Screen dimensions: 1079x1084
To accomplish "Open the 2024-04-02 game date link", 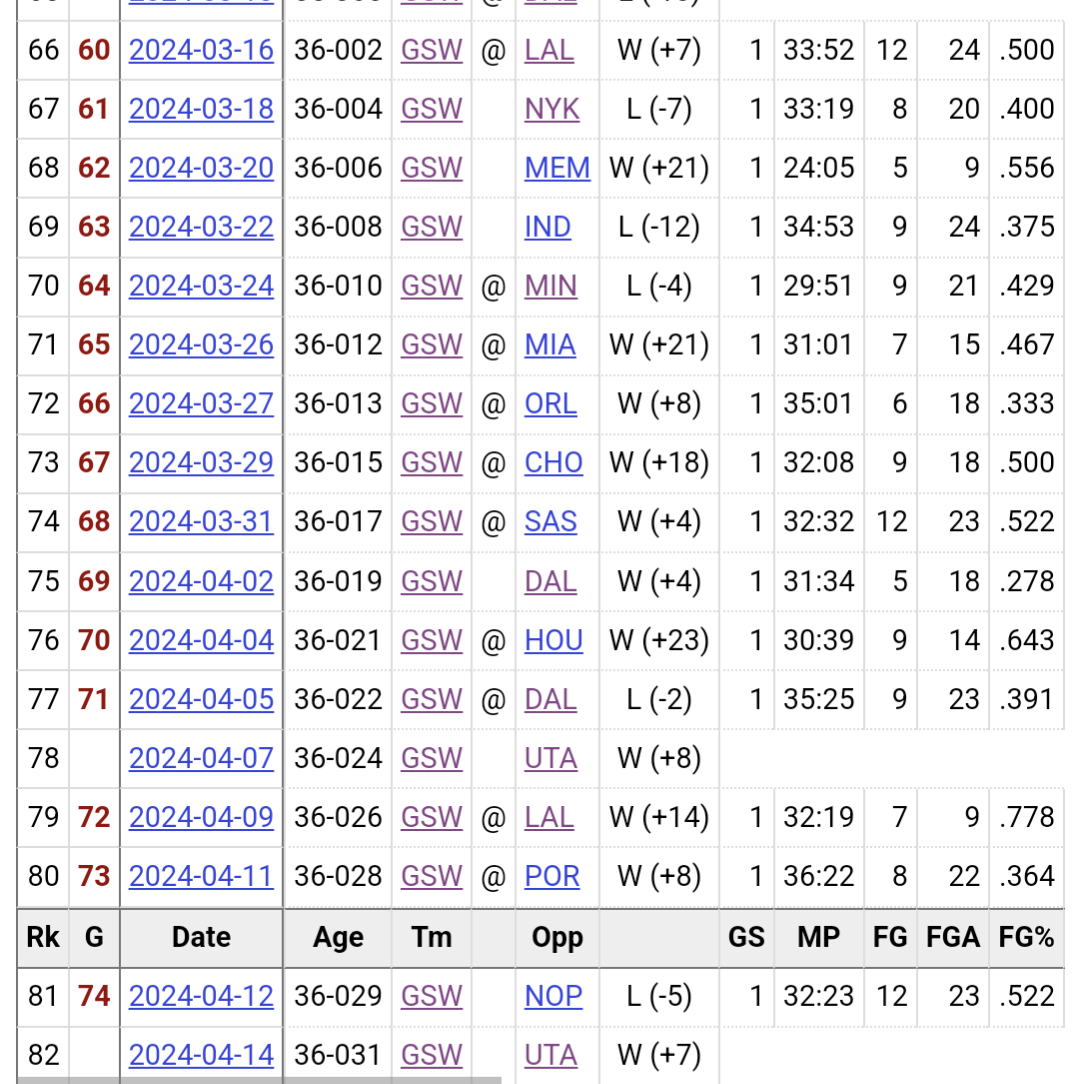I will 201,581.
